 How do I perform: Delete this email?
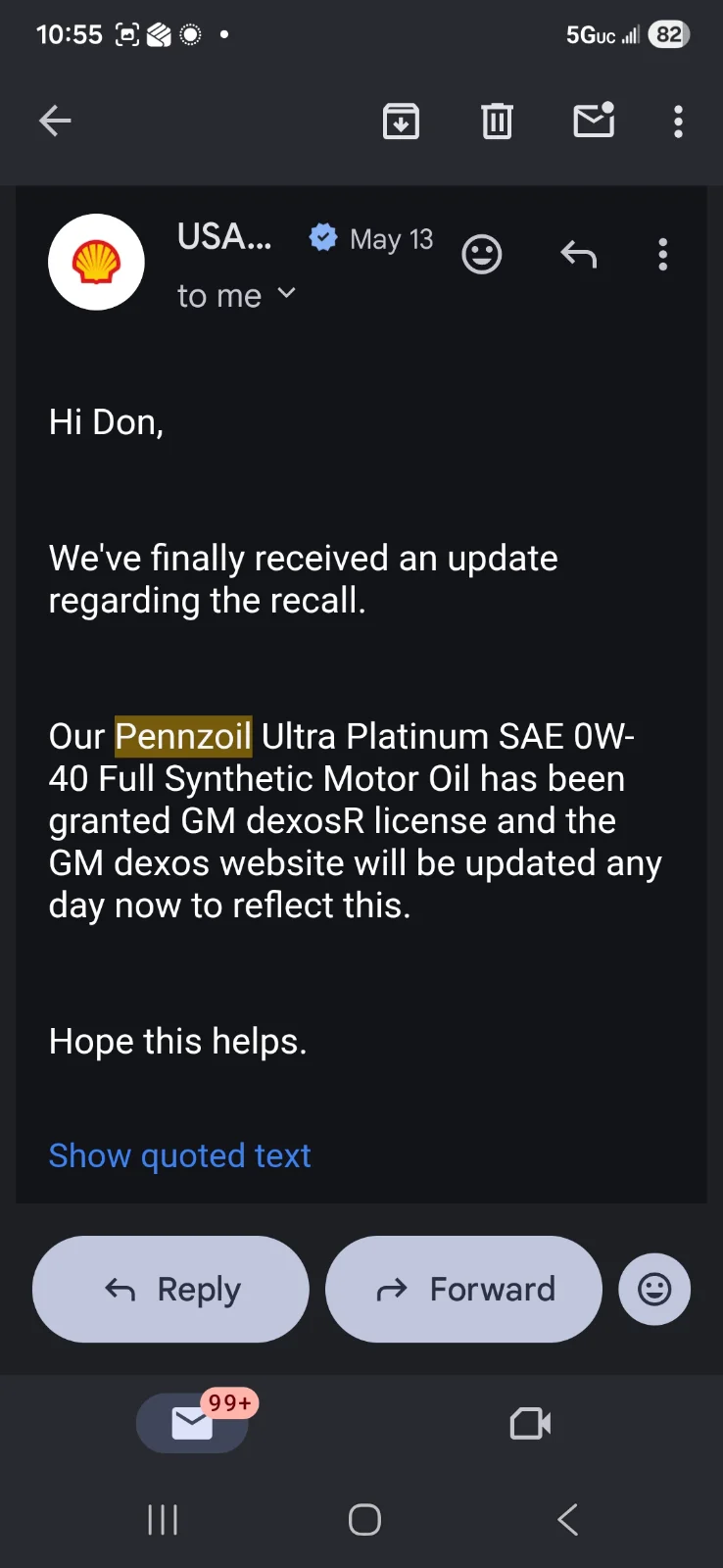tap(497, 122)
